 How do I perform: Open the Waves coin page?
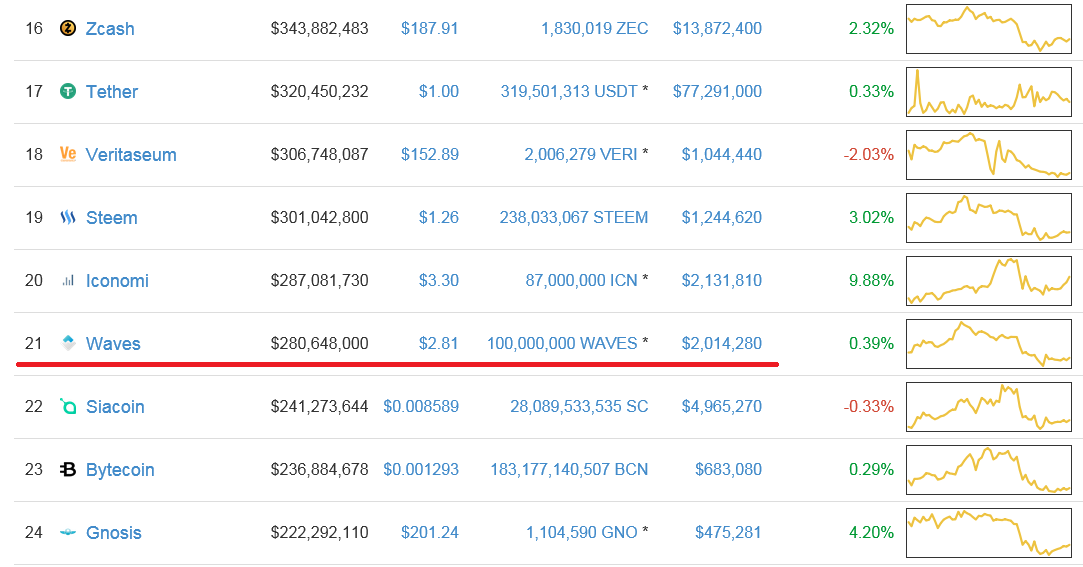[113, 344]
